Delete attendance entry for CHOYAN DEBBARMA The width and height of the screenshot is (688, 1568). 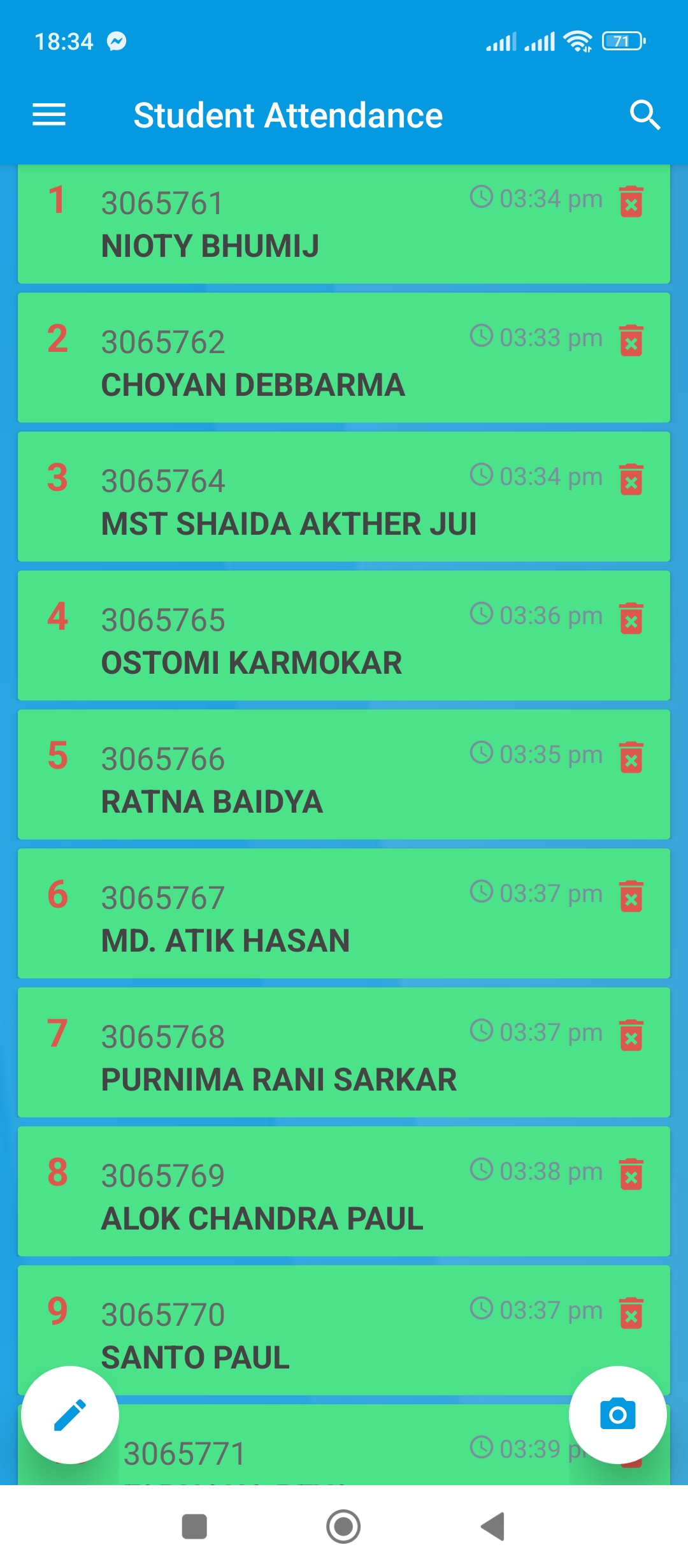631,340
